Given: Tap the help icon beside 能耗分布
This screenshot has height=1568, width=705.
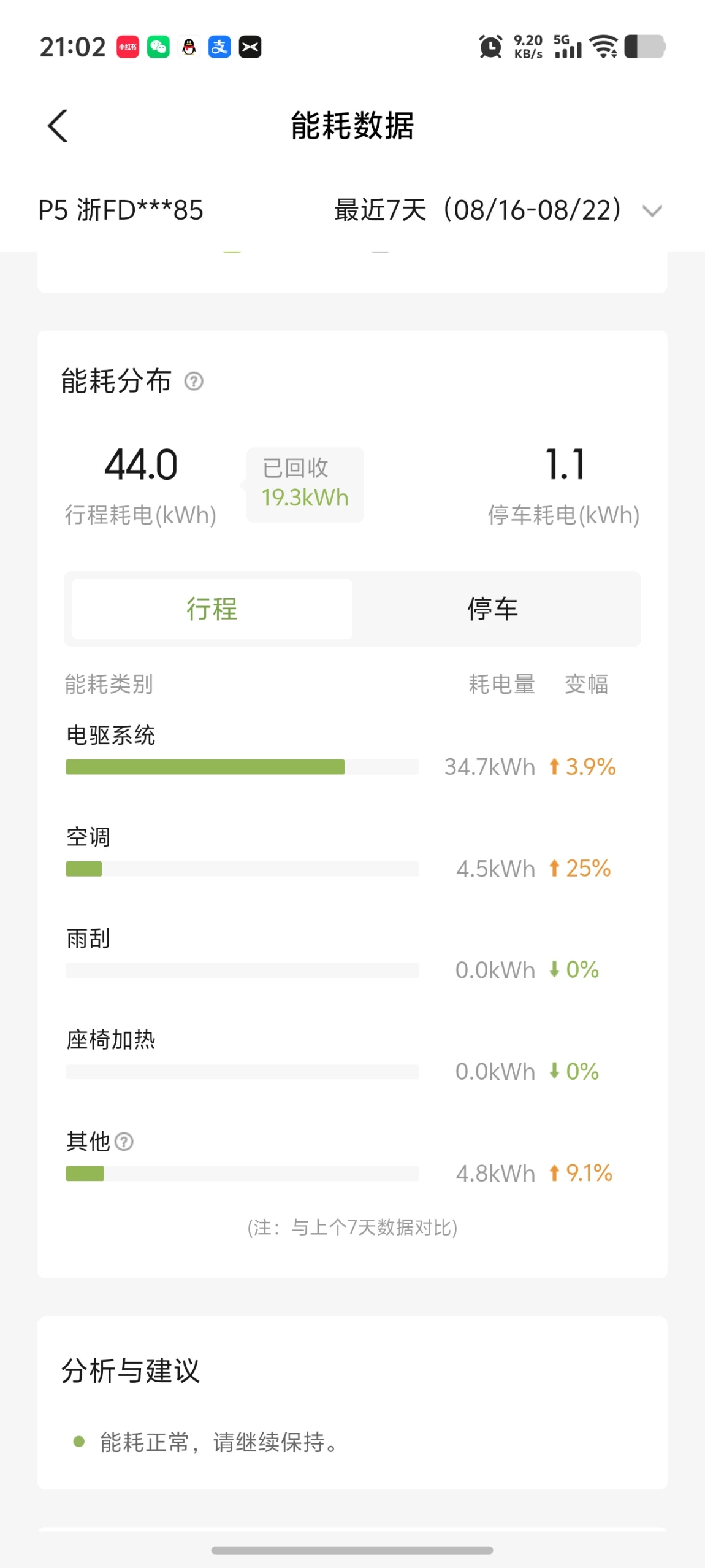Looking at the screenshot, I should point(194,382).
